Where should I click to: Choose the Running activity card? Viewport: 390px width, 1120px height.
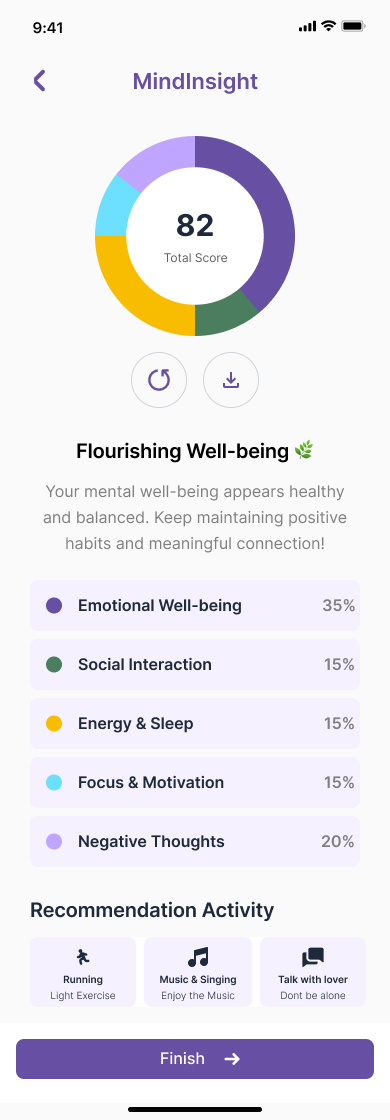[83, 972]
